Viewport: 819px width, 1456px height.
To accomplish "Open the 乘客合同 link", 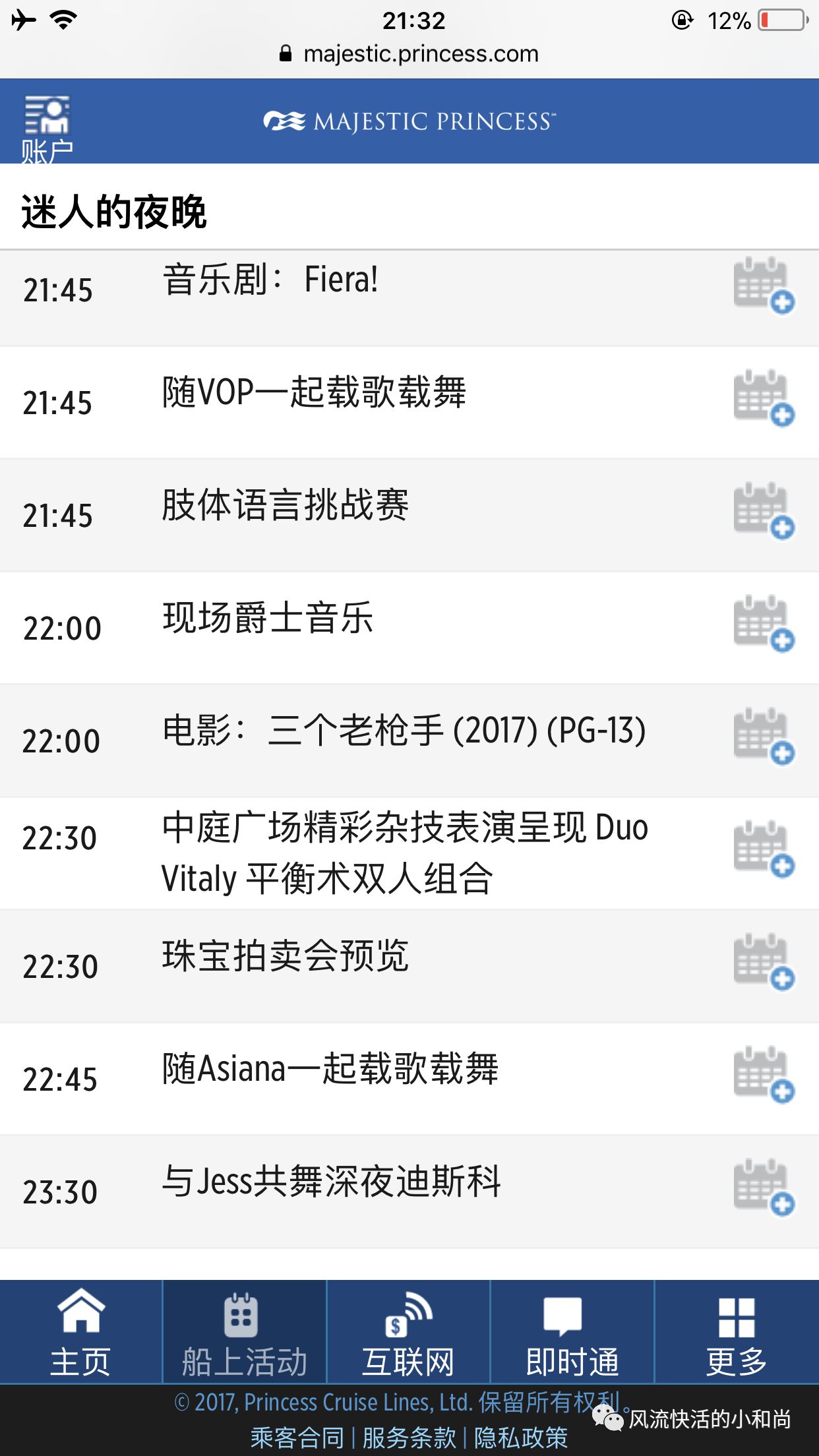I will pyautogui.click(x=297, y=1438).
